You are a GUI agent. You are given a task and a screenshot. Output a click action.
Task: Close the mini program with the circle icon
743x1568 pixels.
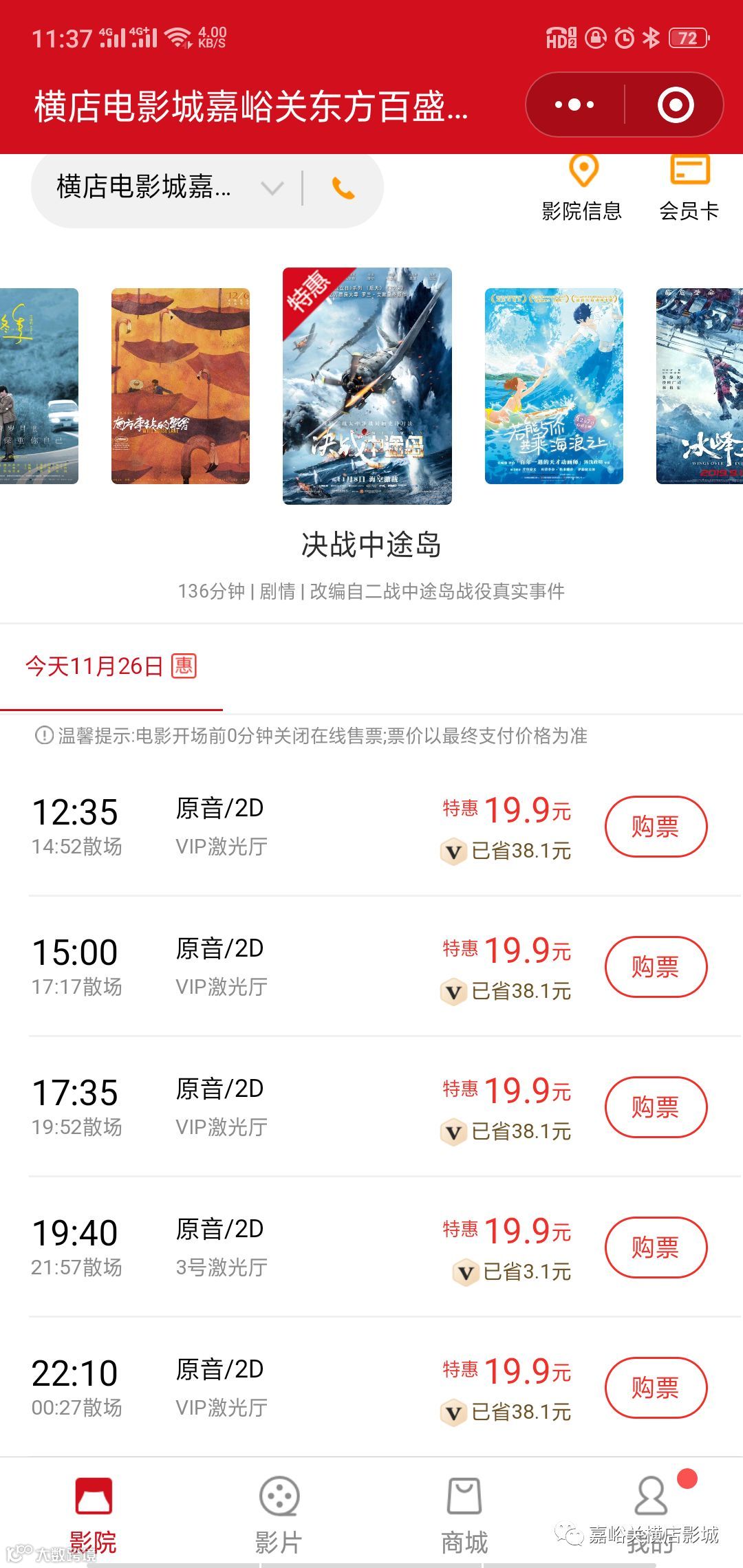[675, 105]
